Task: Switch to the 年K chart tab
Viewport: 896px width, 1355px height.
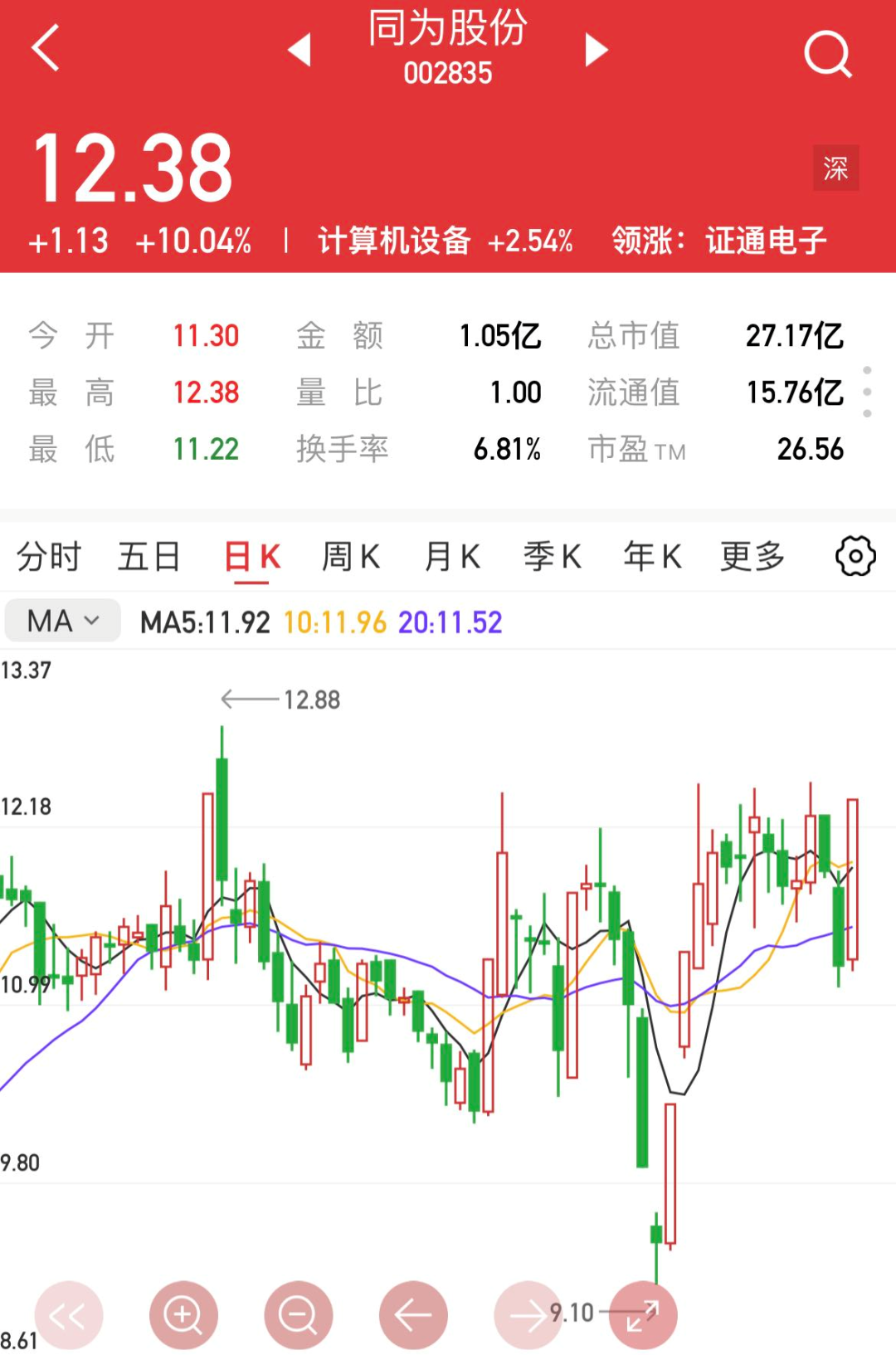Action: click(653, 557)
